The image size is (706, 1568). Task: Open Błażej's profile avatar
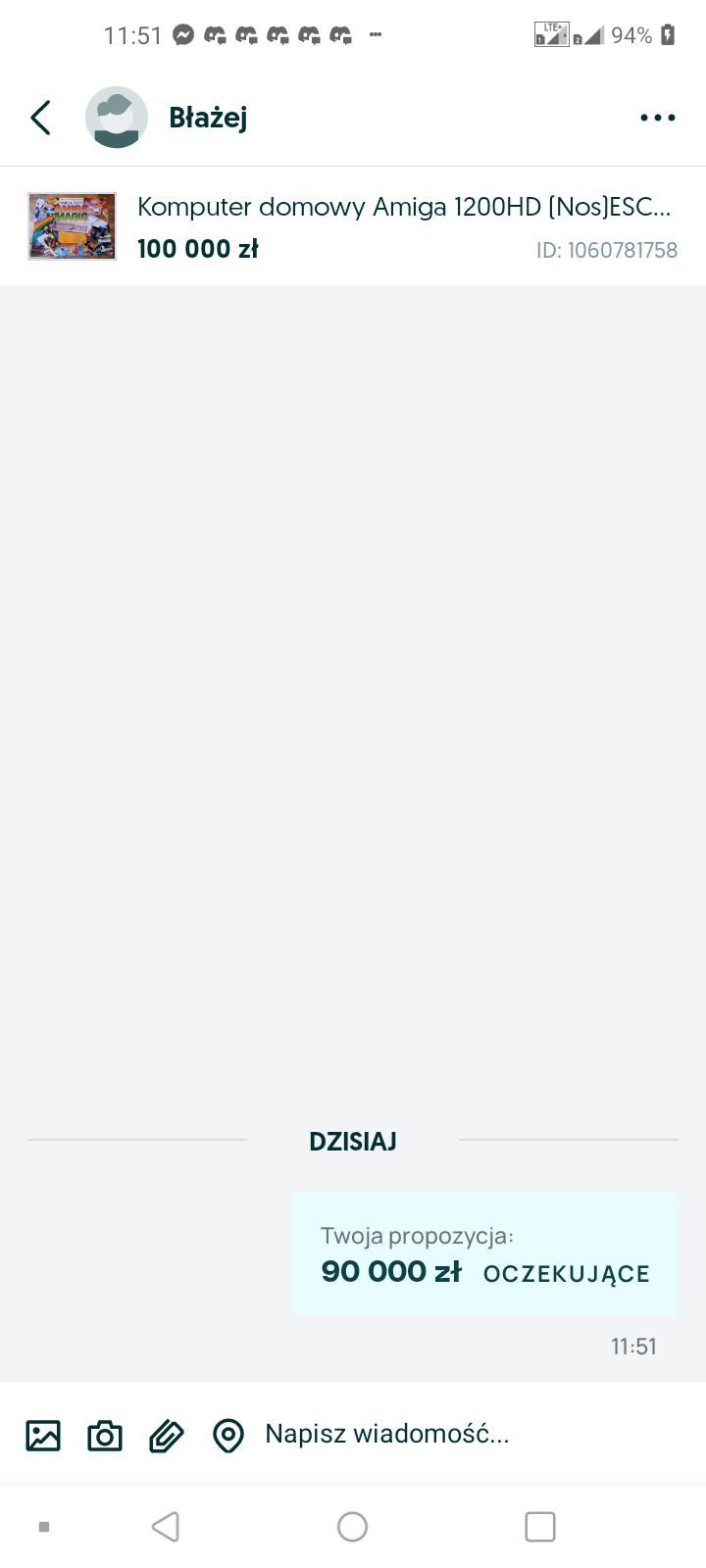tap(117, 118)
